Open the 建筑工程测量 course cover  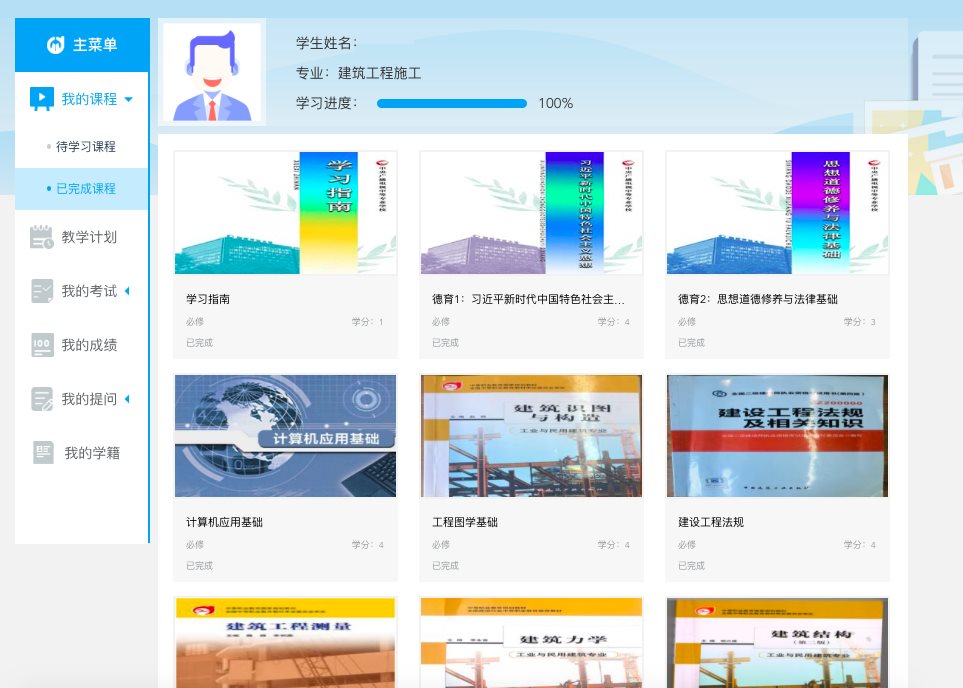[285, 642]
